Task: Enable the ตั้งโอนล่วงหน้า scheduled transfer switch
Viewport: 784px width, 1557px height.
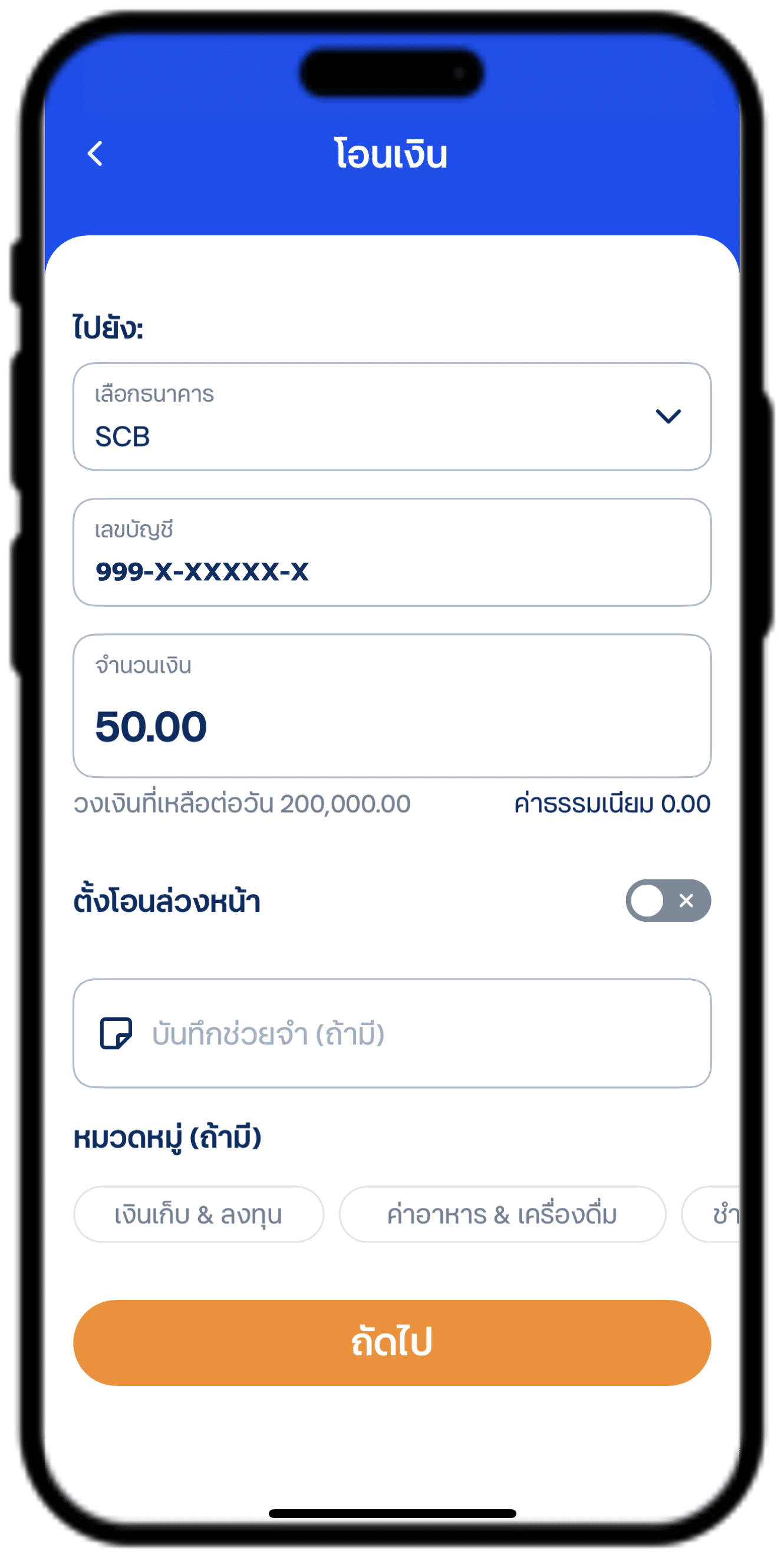Action: point(668,901)
